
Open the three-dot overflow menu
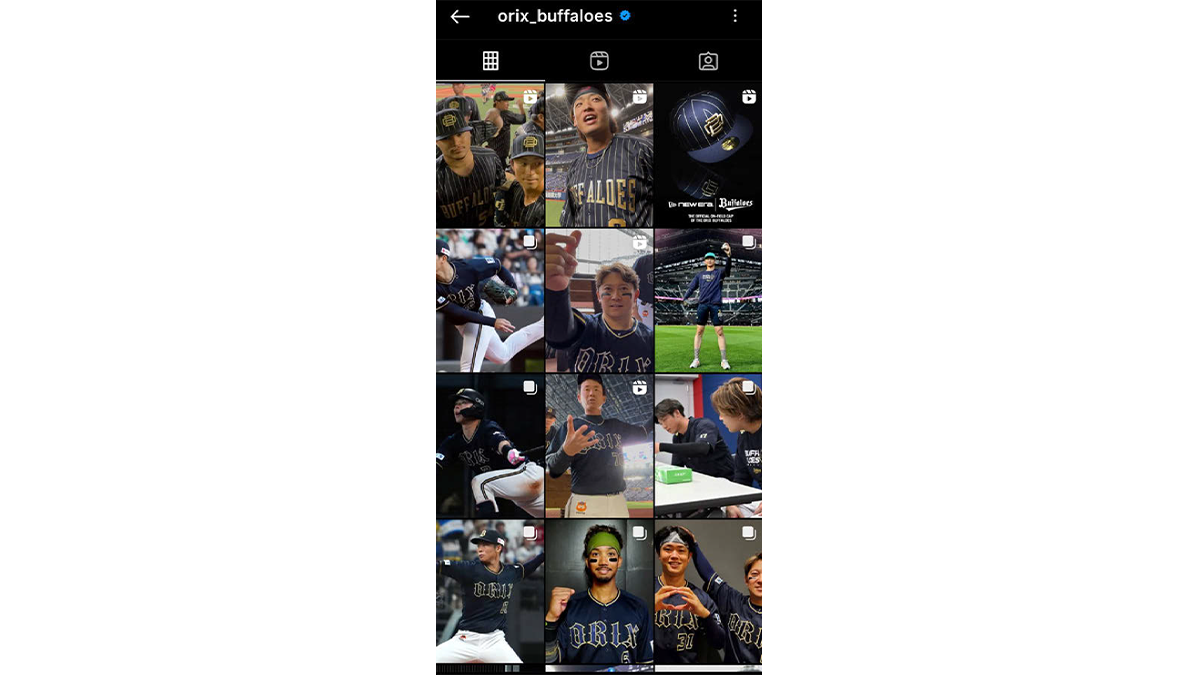click(x=735, y=17)
